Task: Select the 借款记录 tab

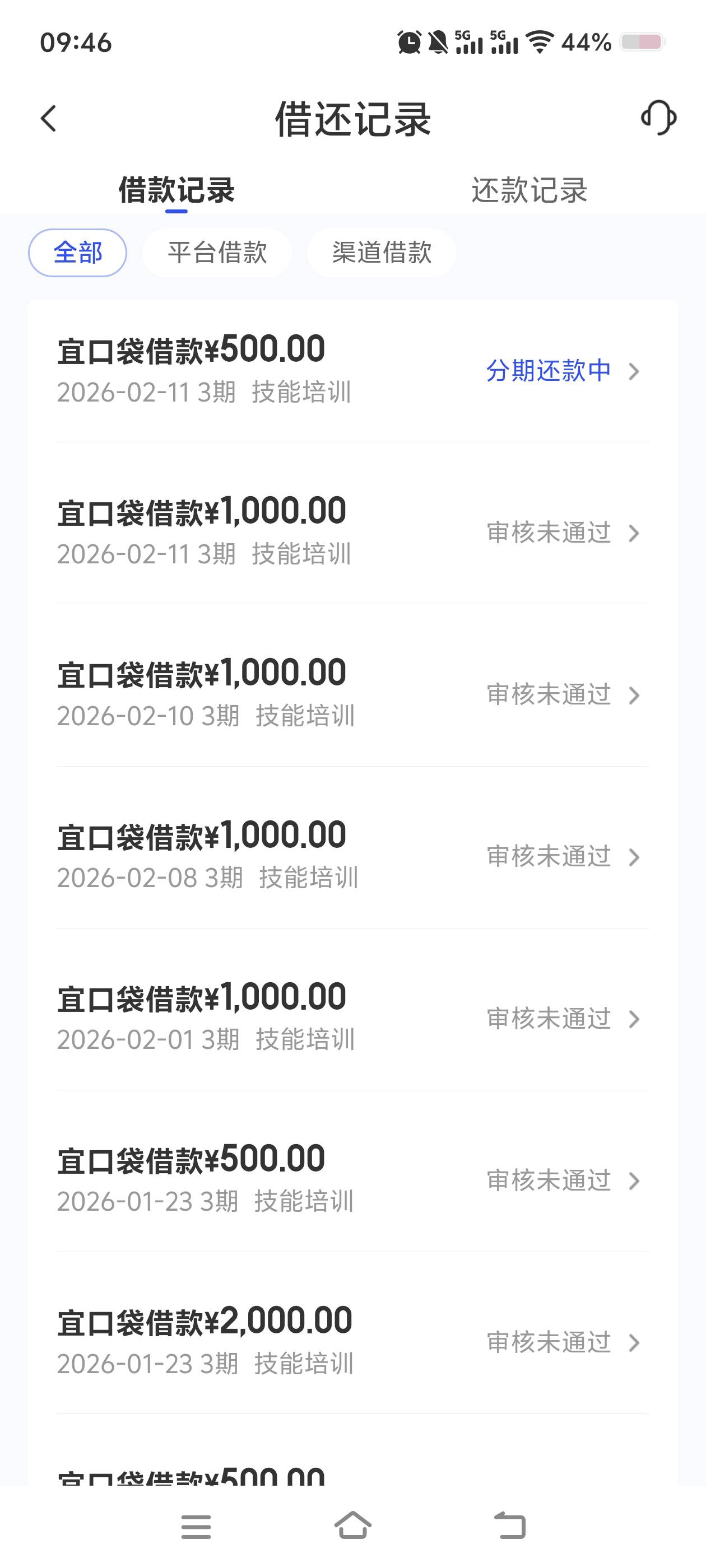Action: pos(176,190)
